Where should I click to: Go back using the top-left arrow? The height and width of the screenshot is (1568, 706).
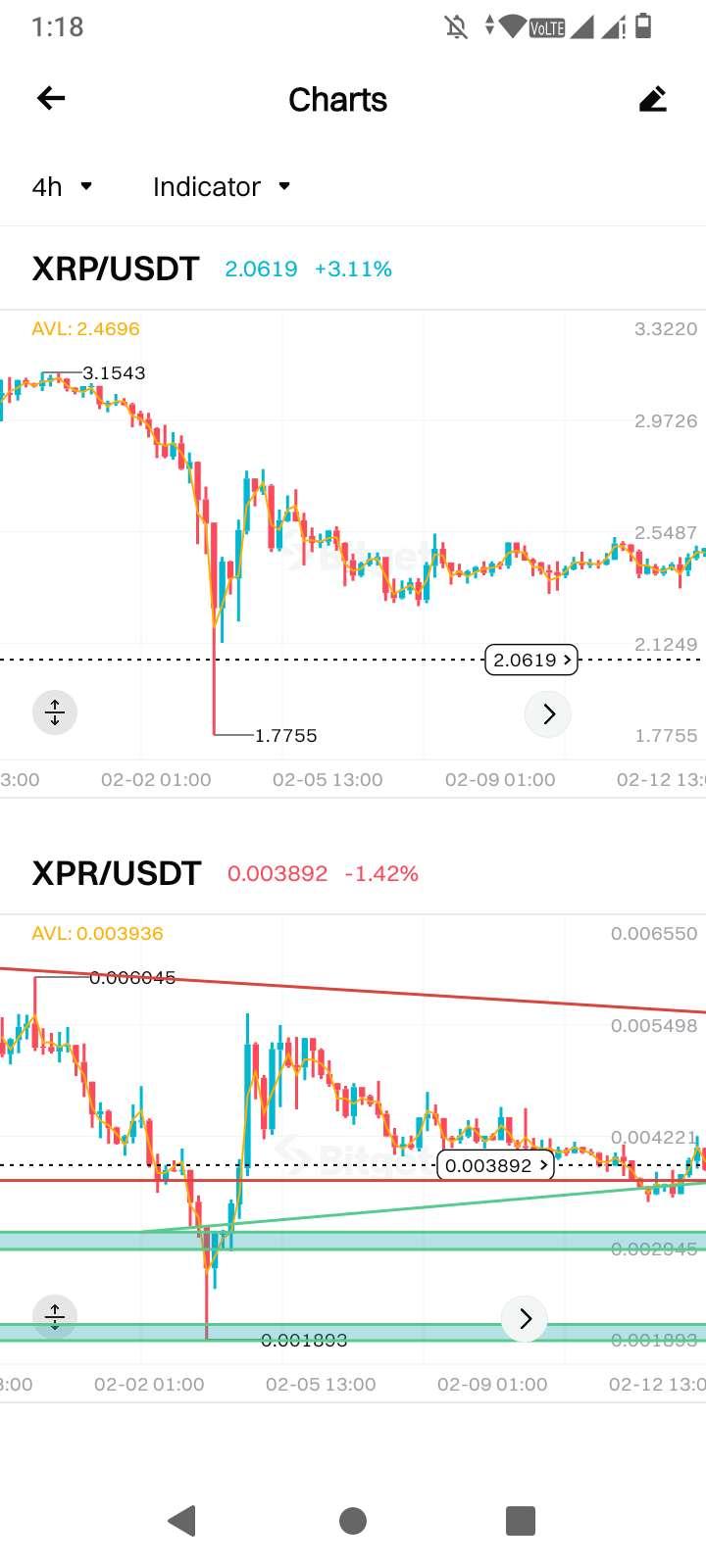(x=51, y=98)
